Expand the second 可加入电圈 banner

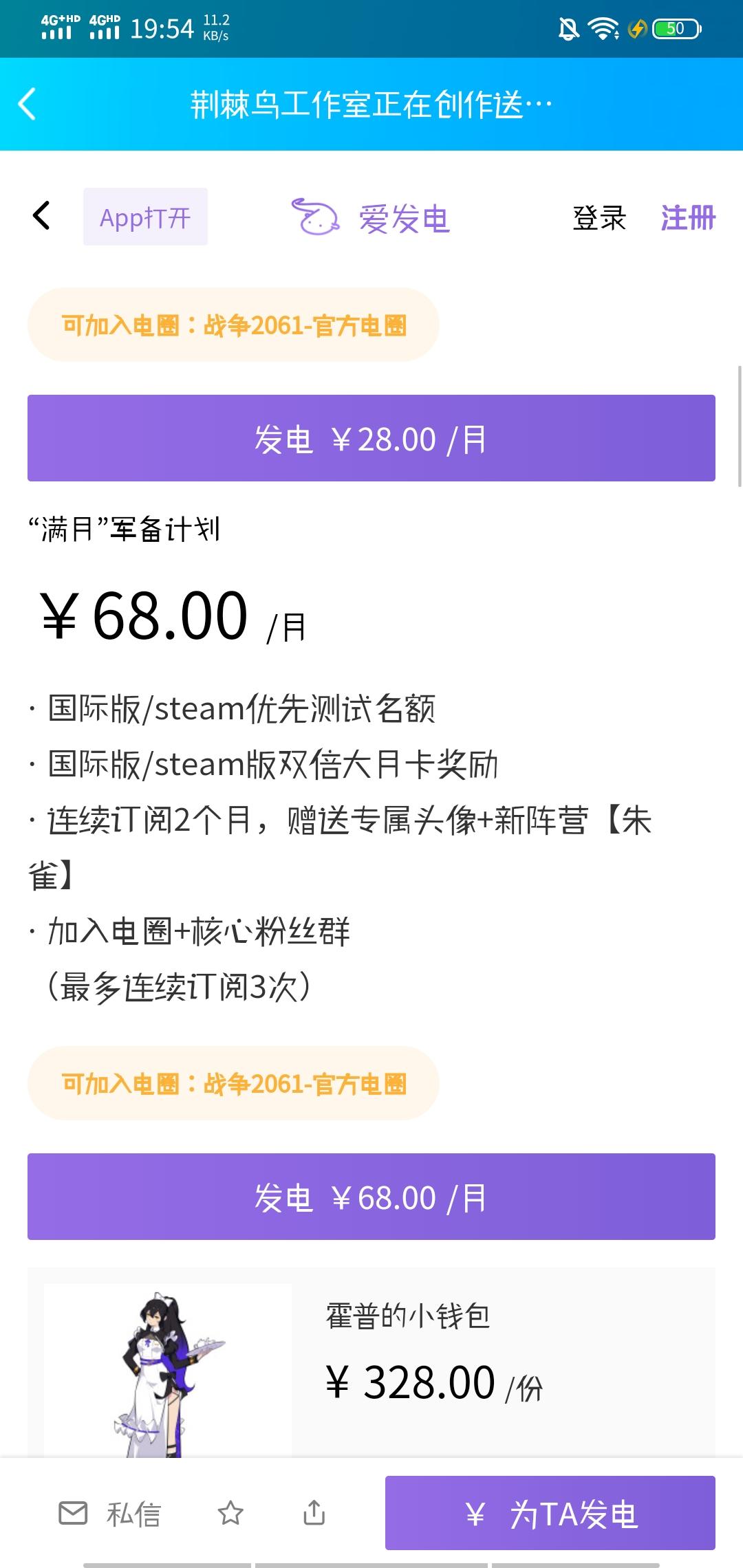coord(233,1082)
